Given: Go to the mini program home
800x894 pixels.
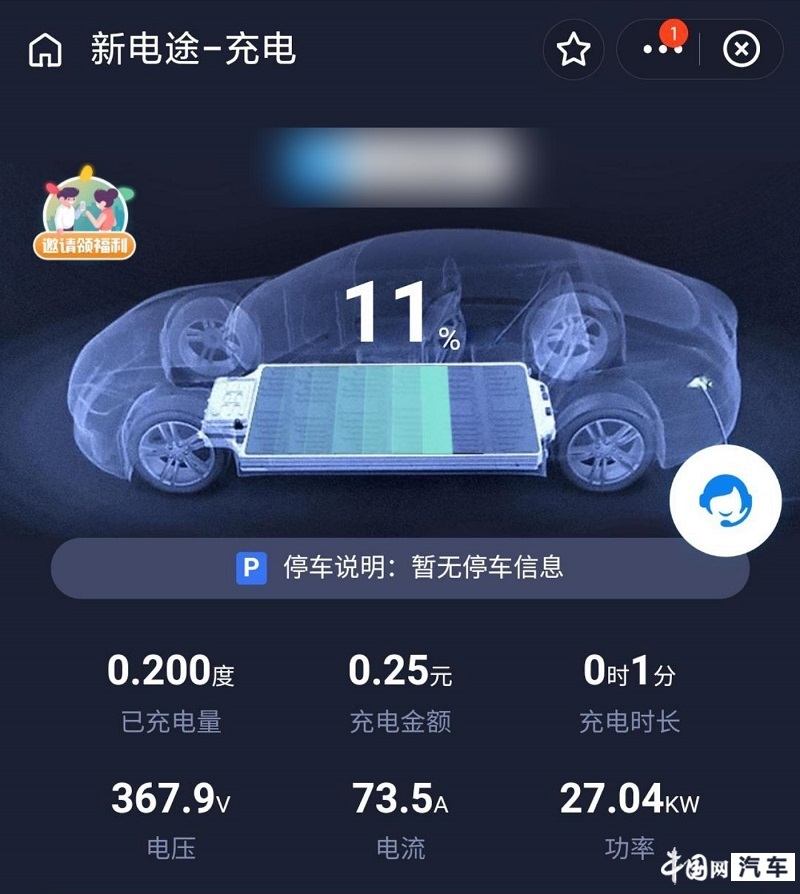Looking at the screenshot, I should [45, 49].
